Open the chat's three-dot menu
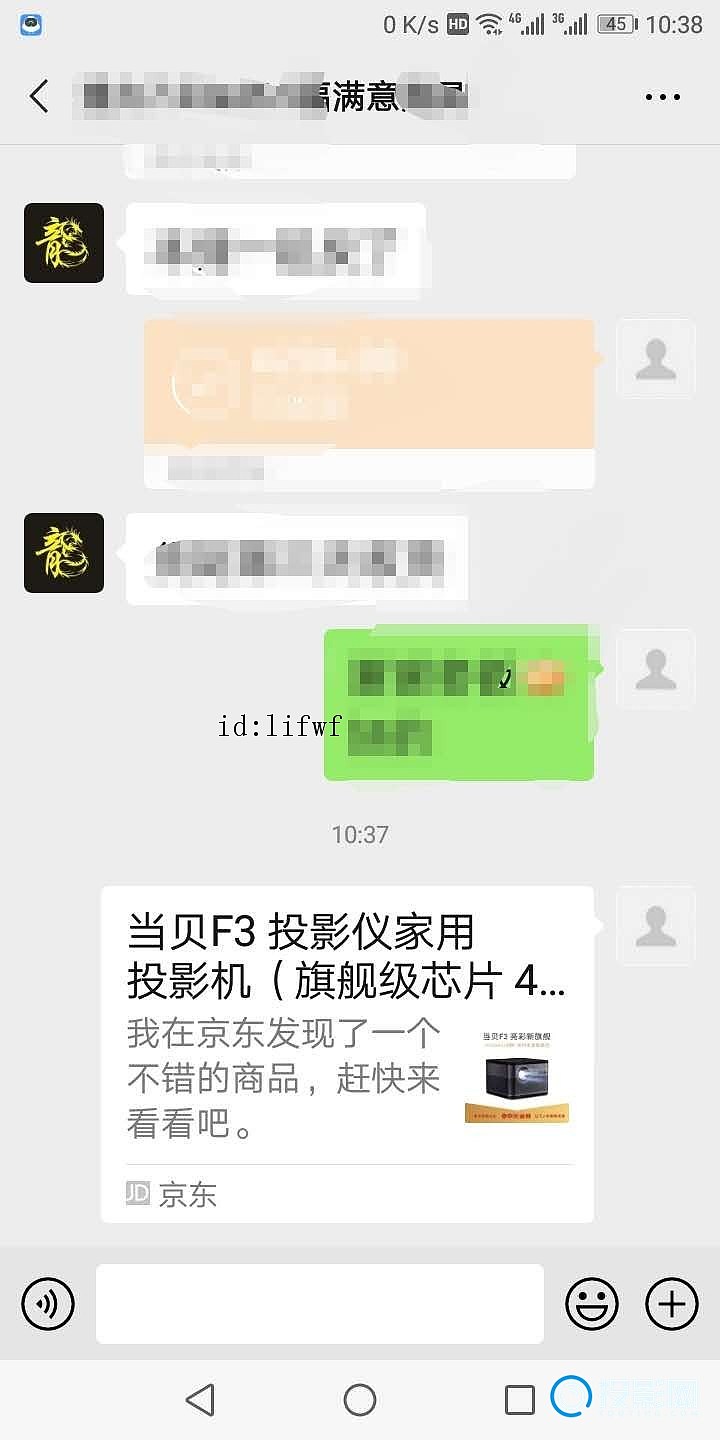720x1440 pixels. click(x=662, y=97)
